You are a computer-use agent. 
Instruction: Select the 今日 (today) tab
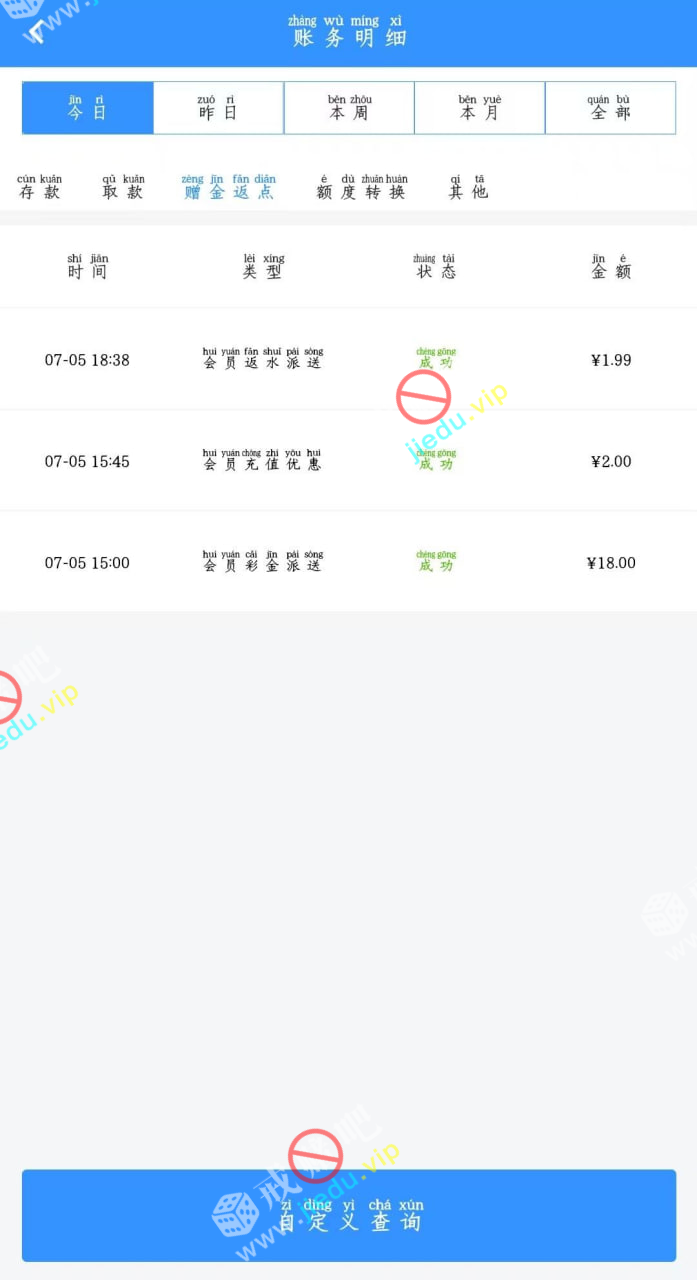[x=87, y=108]
